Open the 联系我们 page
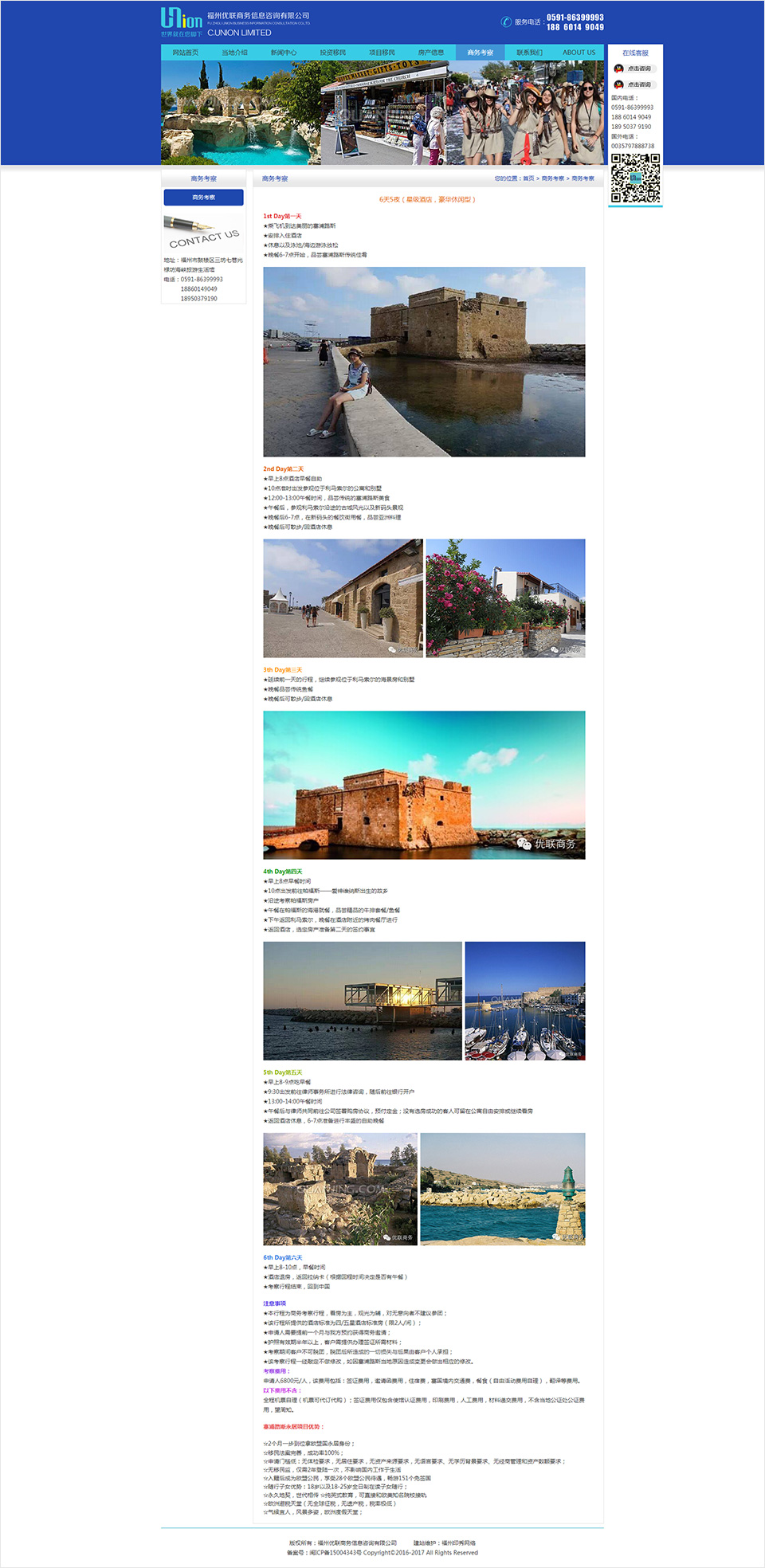Viewport: 765px width, 1568px height. pos(529,53)
